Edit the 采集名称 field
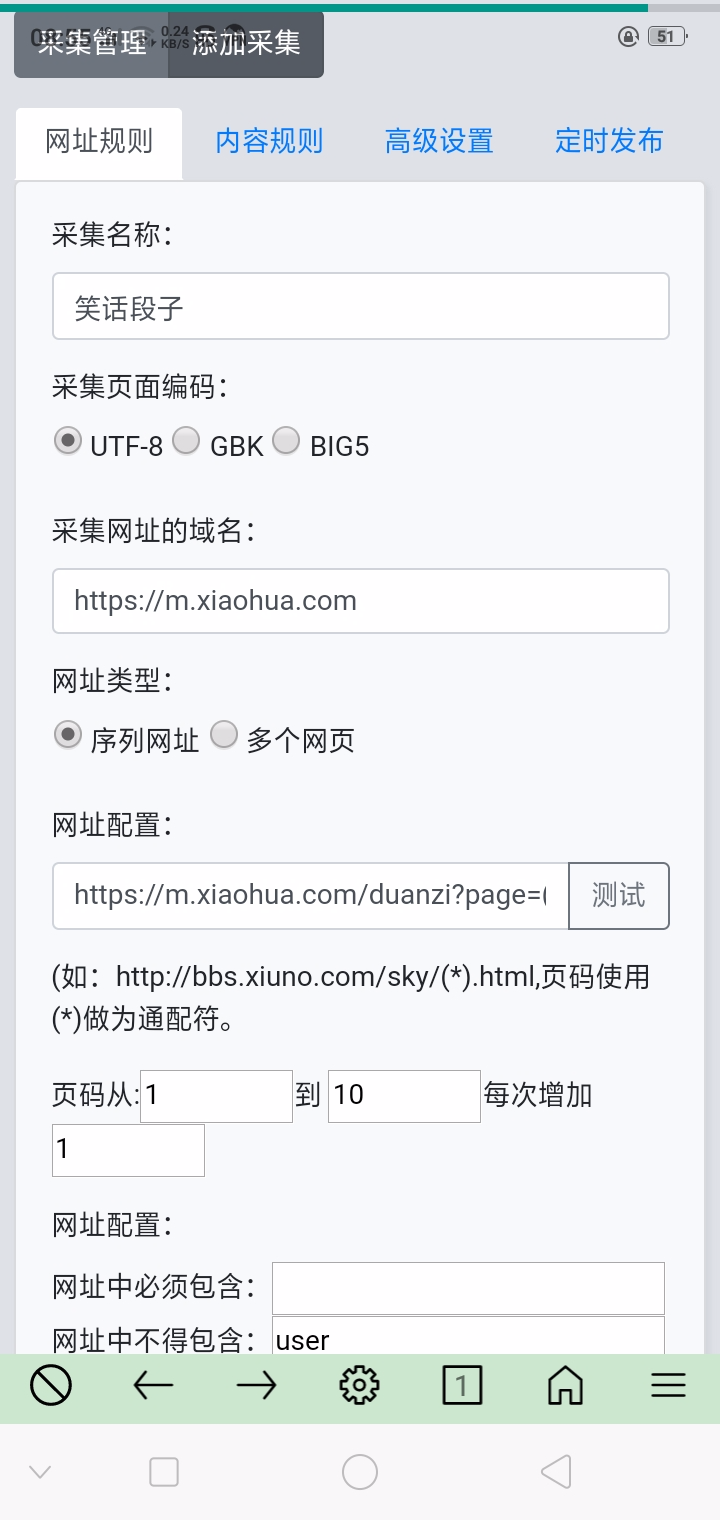 coord(361,306)
